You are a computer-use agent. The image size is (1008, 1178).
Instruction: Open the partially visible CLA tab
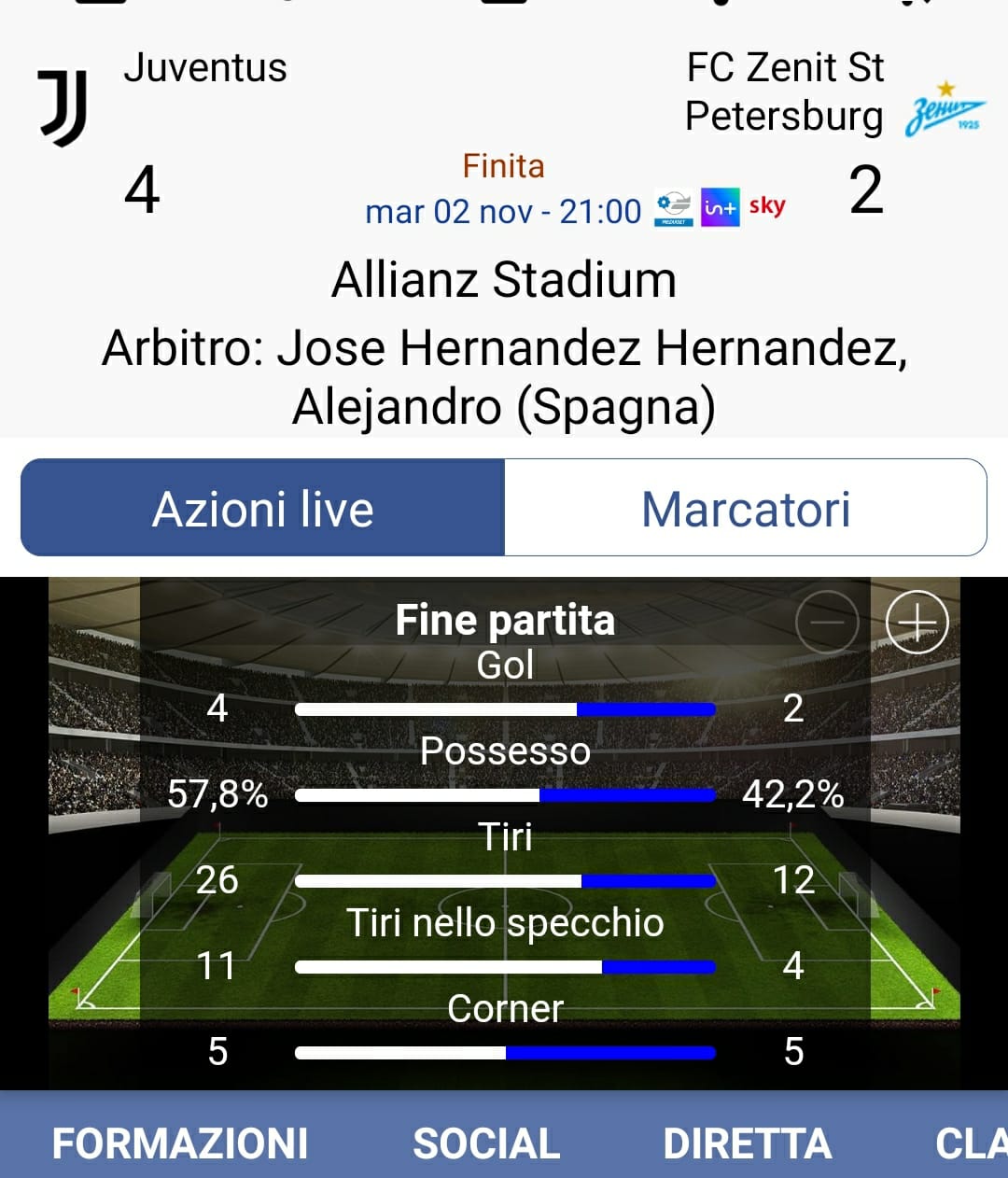971,1143
